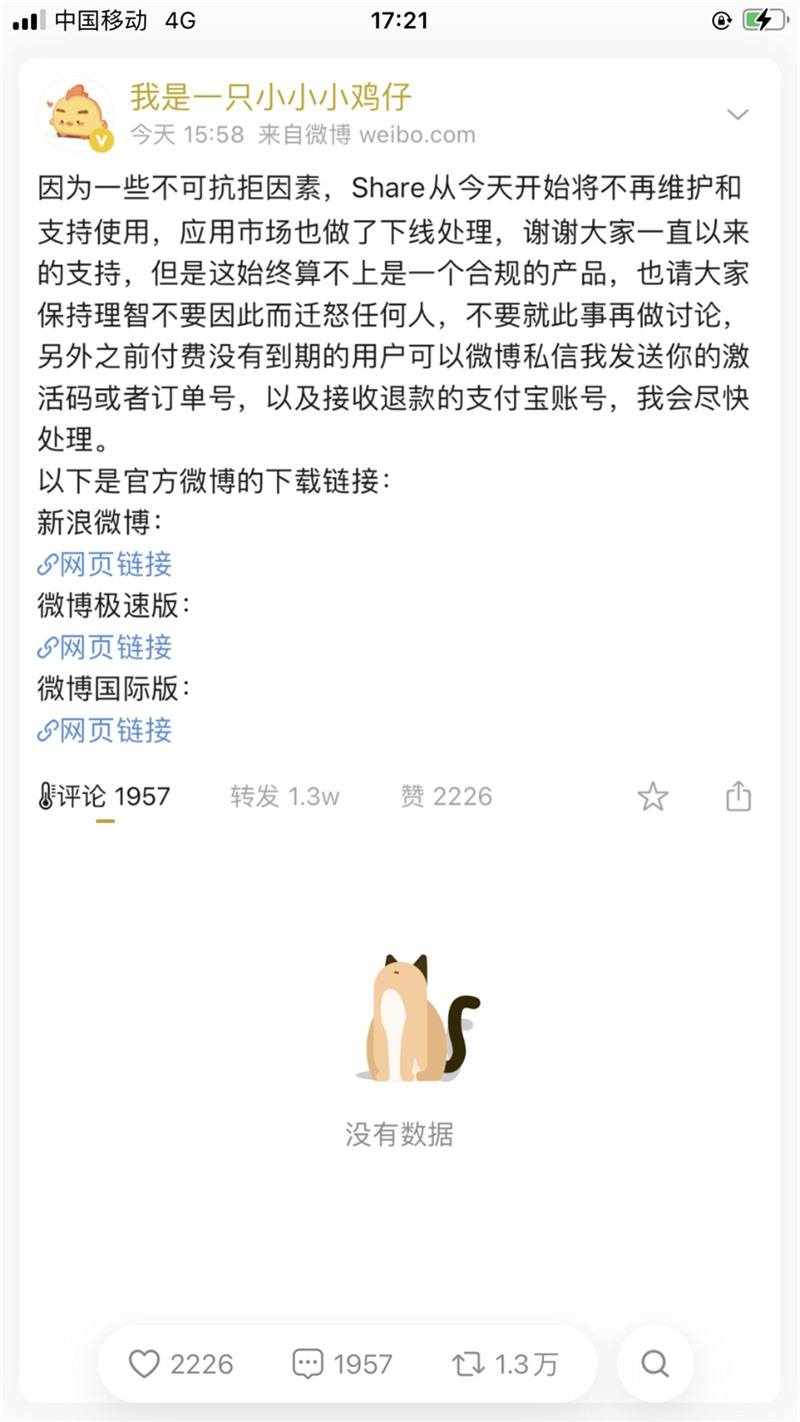
Task: Share this post via the share icon
Action: pyautogui.click(x=738, y=797)
